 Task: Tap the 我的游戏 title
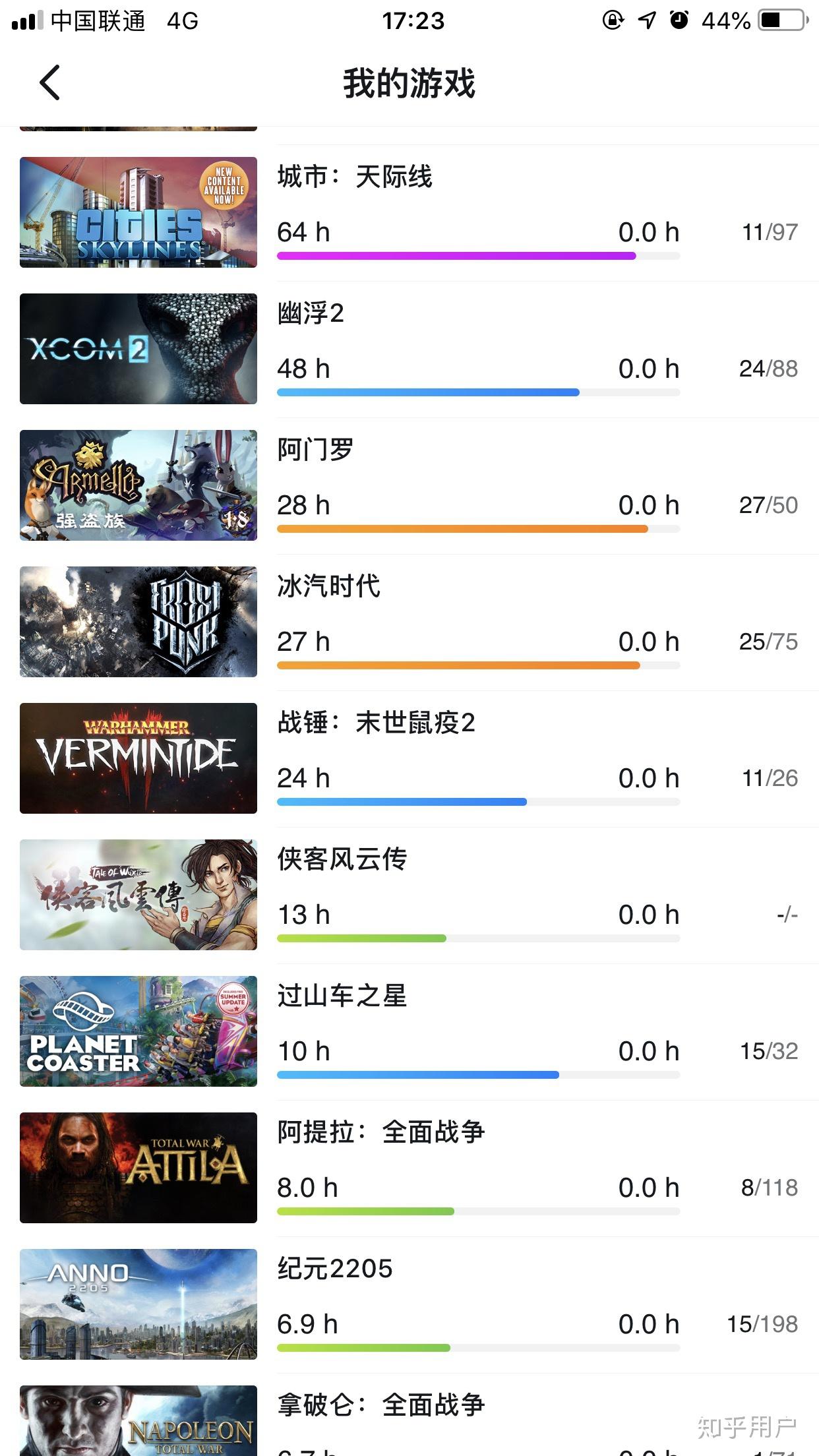coord(409,83)
